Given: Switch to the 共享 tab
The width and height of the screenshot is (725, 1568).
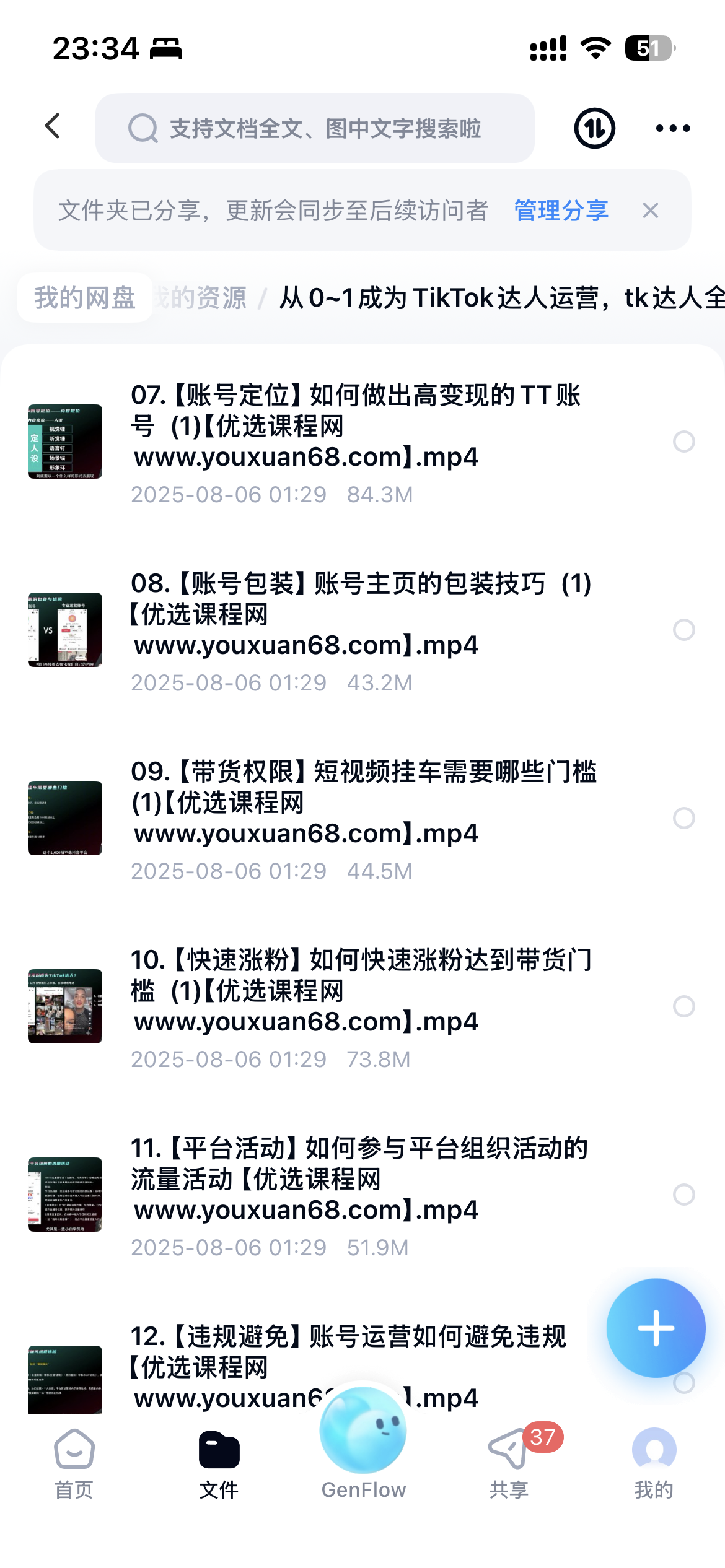Looking at the screenshot, I should coord(509,1464).
